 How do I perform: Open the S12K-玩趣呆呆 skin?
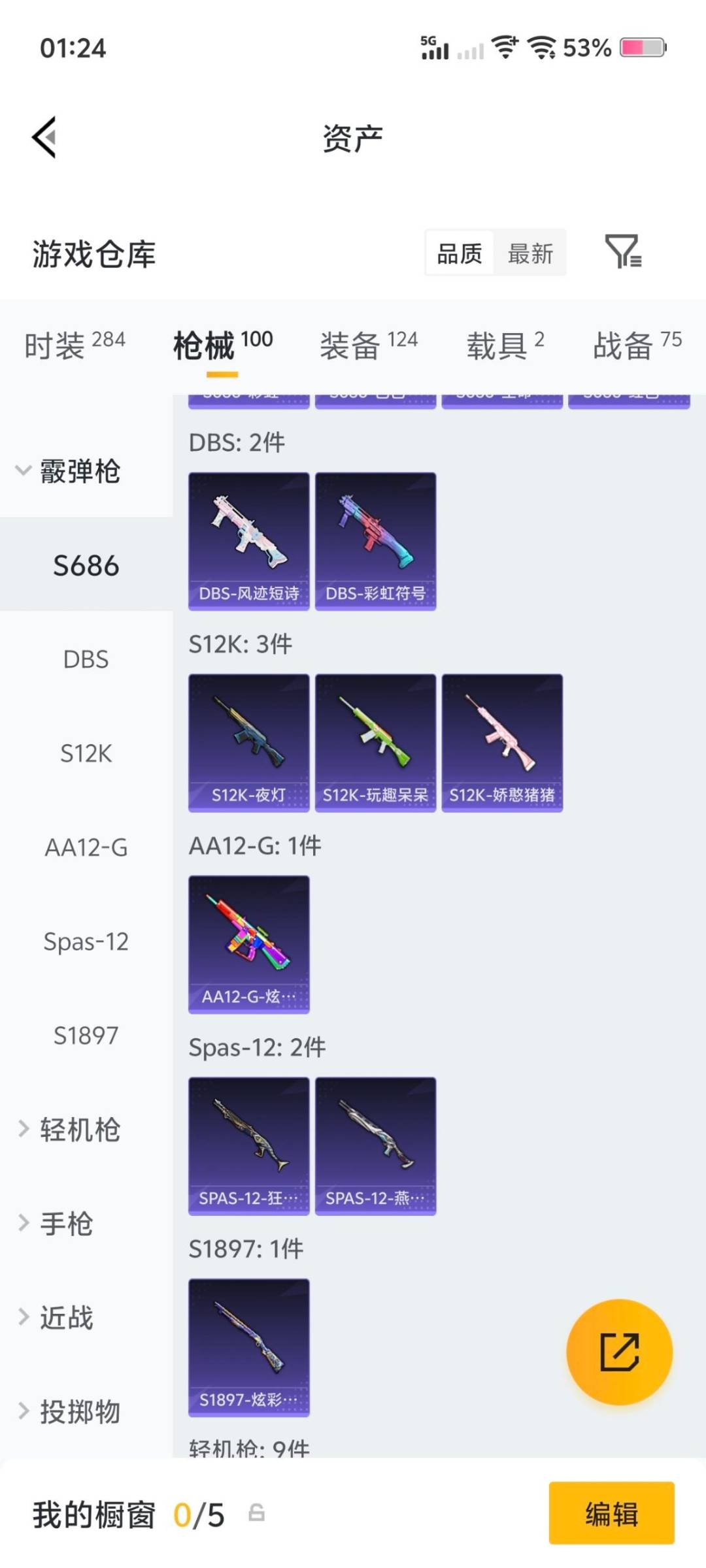pyautogui.click(x=375, y=742)
